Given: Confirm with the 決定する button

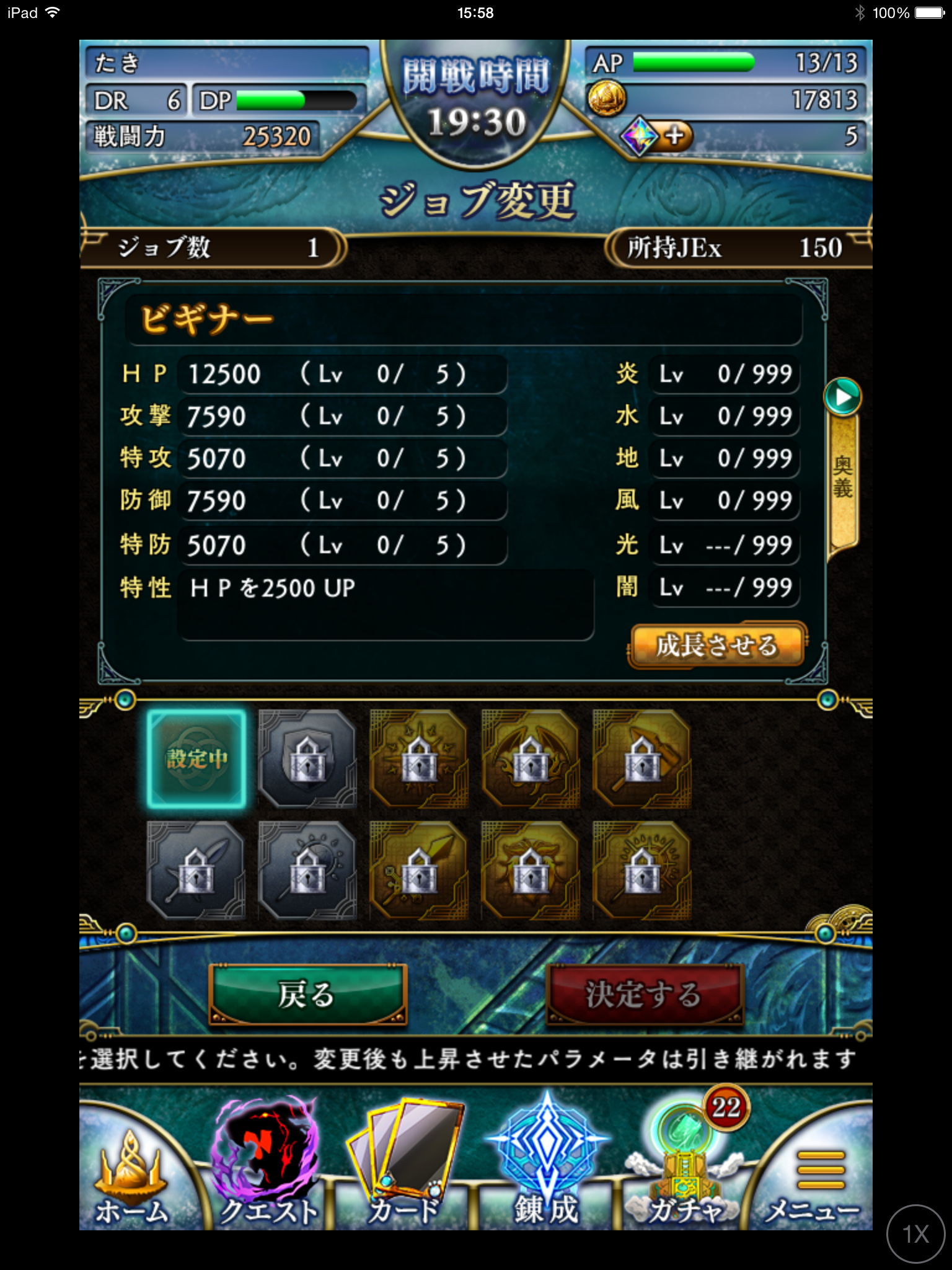Looking at the screenshot, I should 645,994.
